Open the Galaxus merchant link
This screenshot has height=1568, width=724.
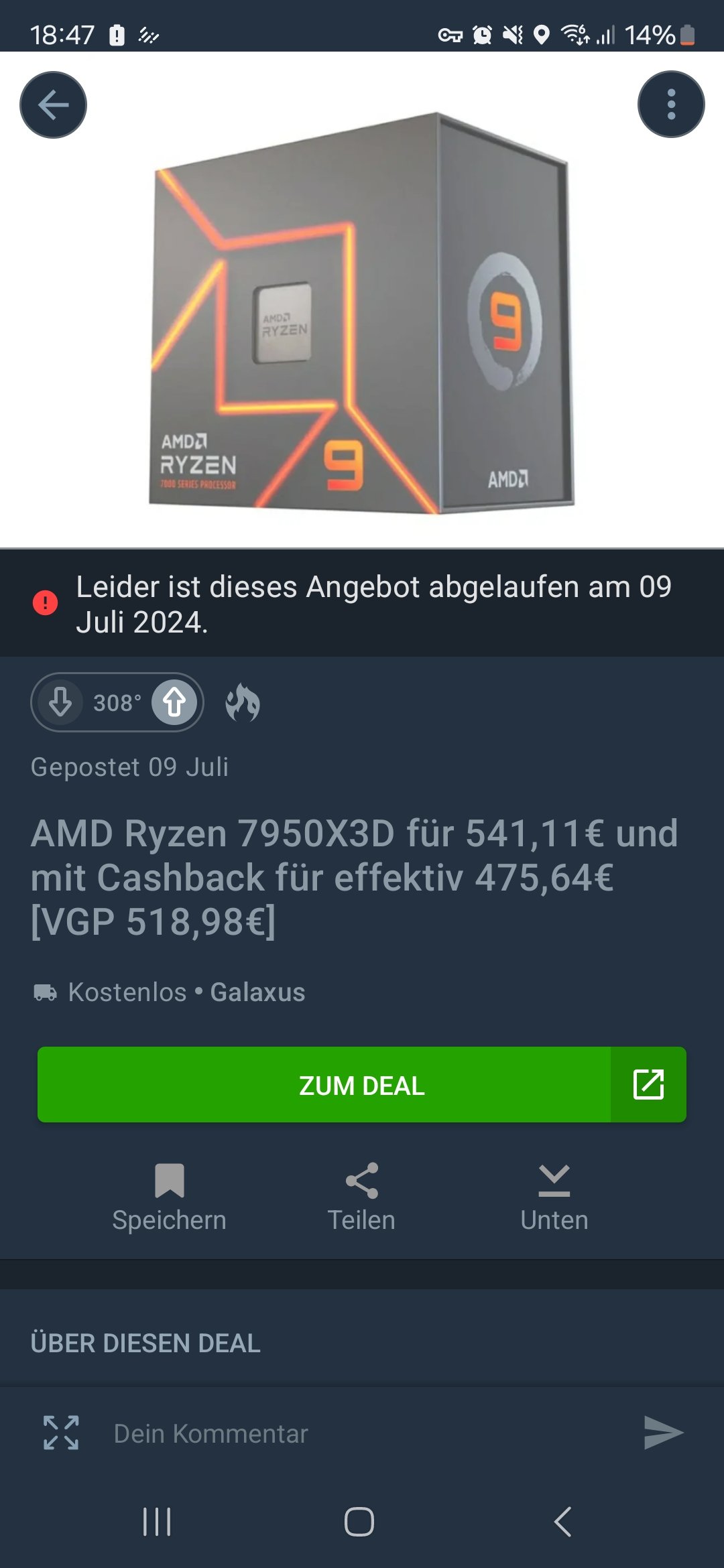point(257,992)
